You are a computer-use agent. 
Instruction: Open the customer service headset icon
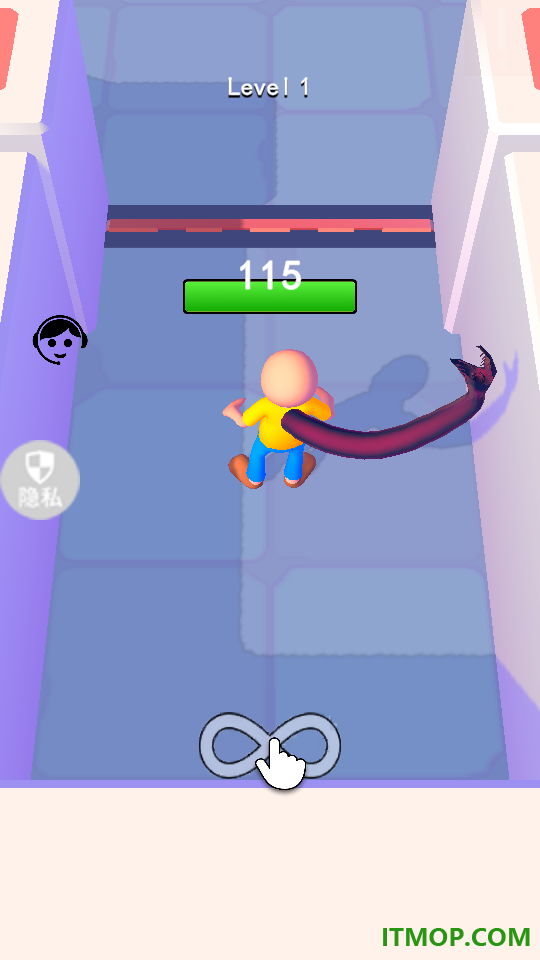click(60, 340)
